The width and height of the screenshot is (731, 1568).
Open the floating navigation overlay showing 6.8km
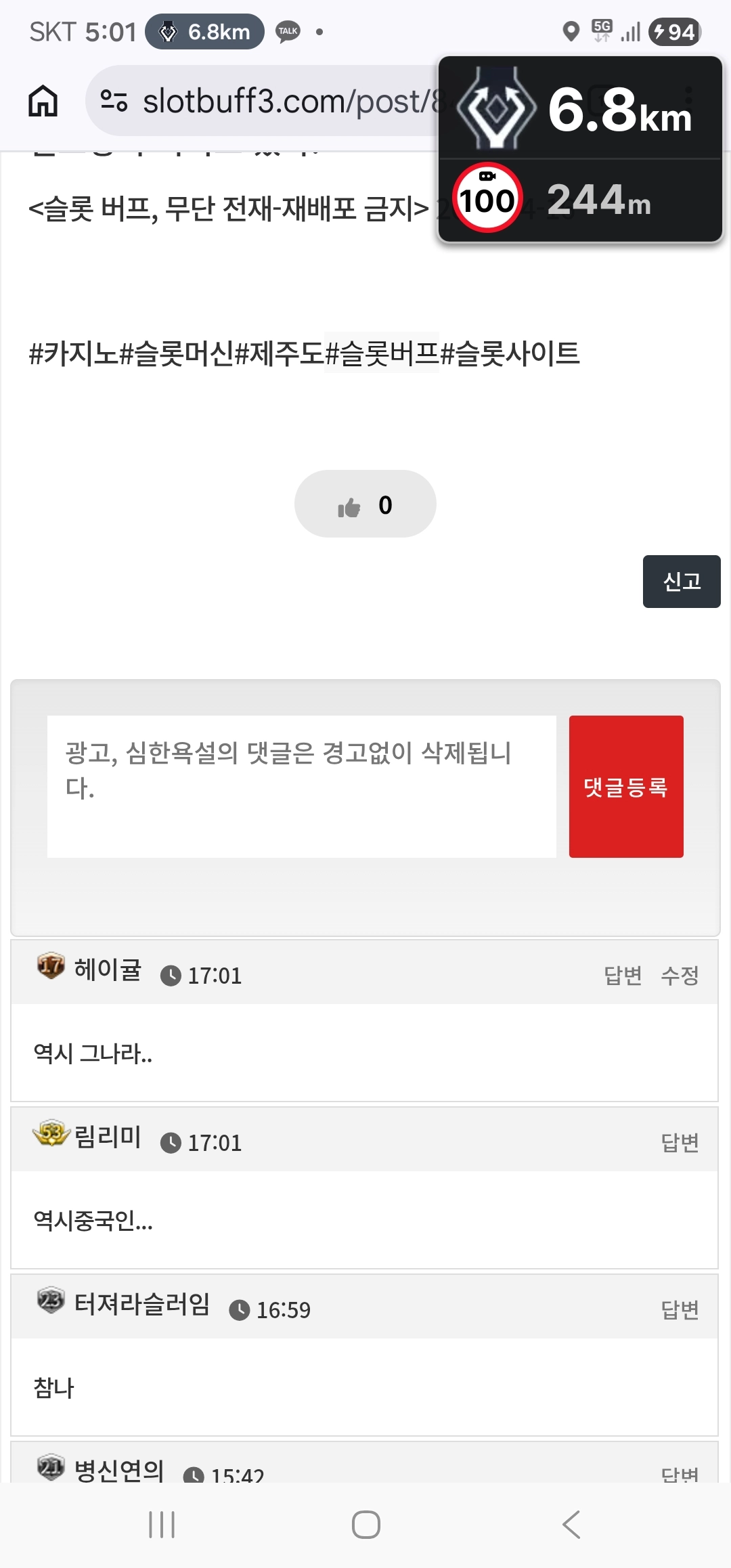580,149
